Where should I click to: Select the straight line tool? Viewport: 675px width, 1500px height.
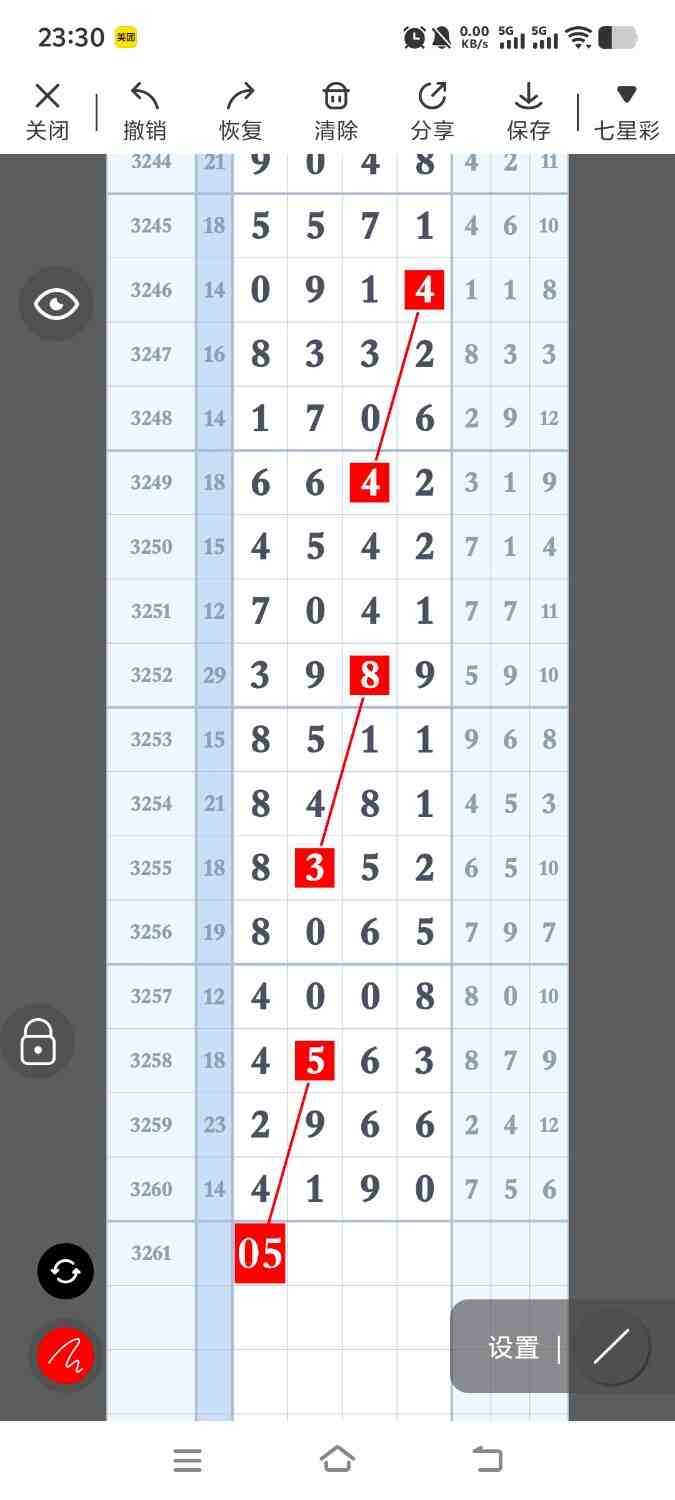click(x=611, y=1347)
